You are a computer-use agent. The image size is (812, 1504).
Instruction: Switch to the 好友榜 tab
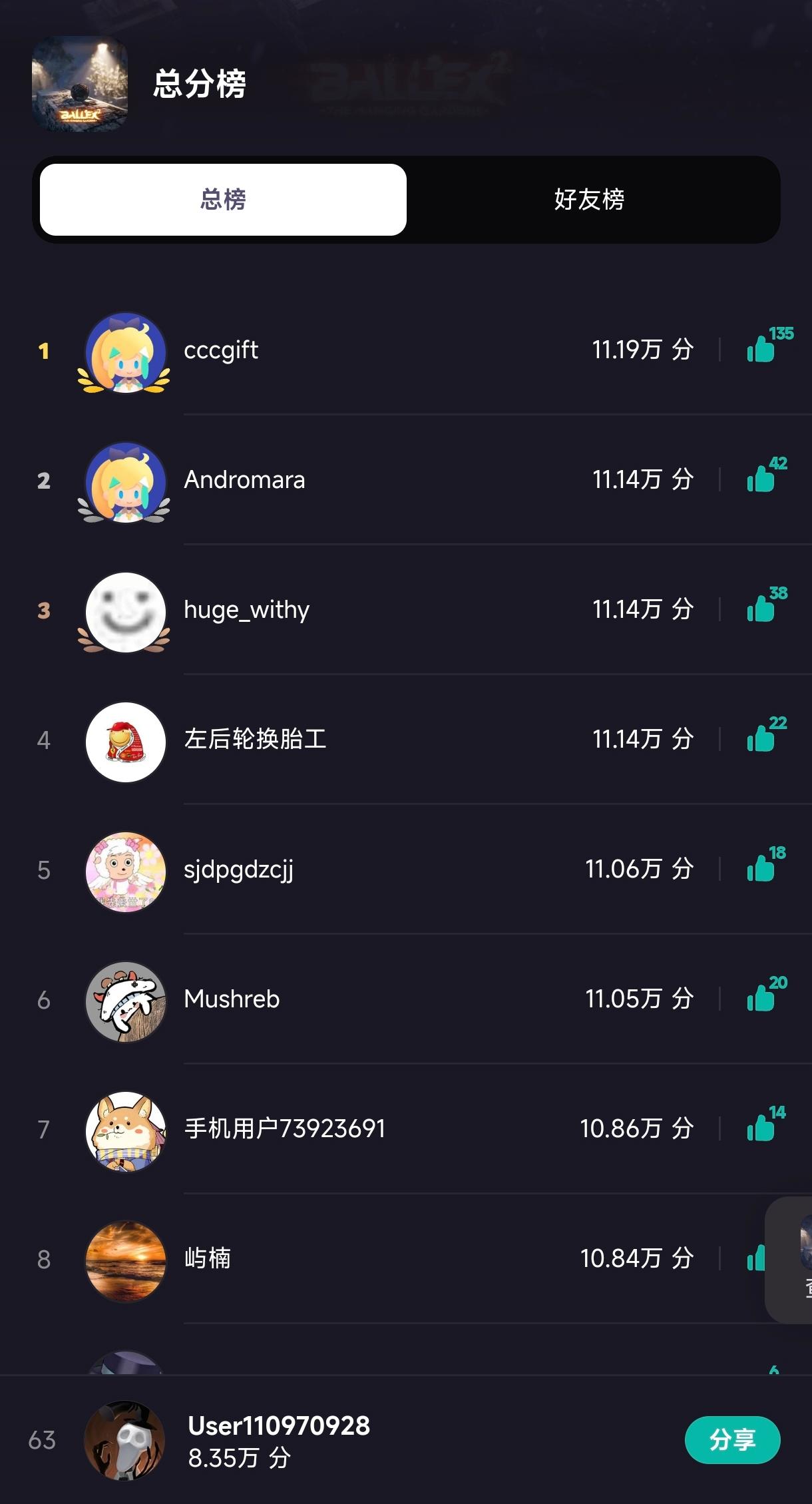[589, 200]
